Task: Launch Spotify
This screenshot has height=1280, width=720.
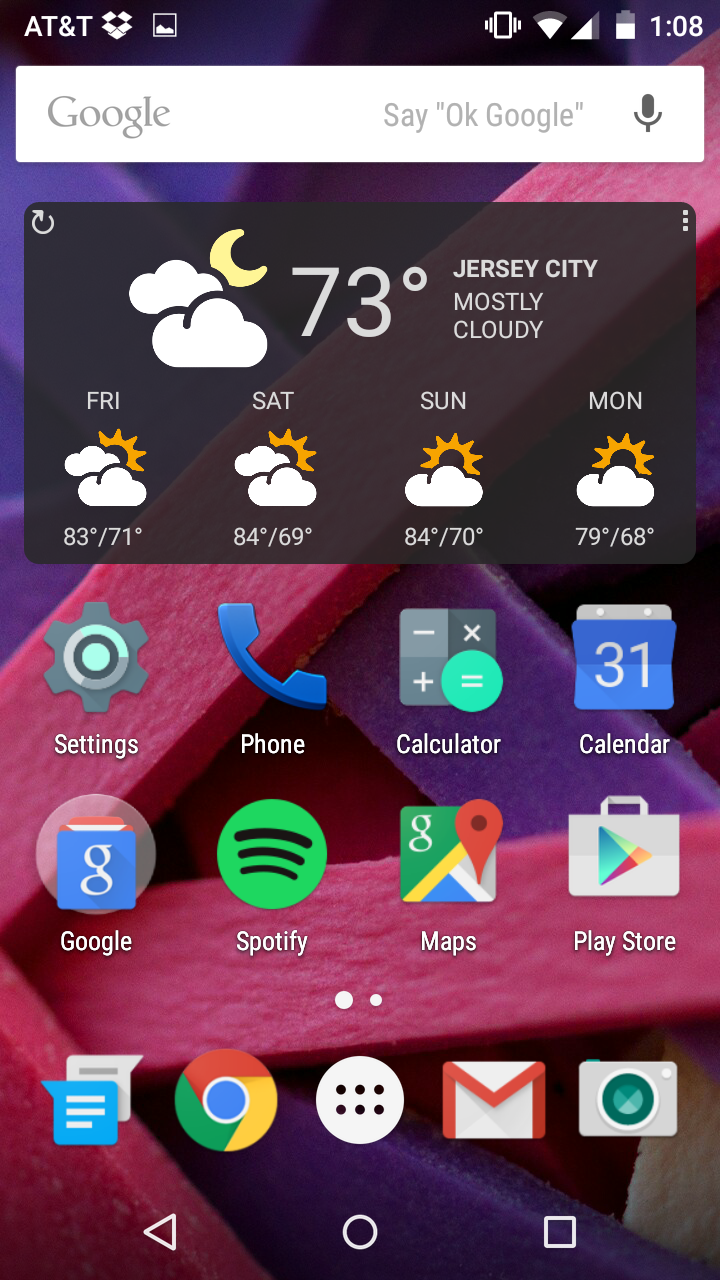Action: click(x=272, y=856)
